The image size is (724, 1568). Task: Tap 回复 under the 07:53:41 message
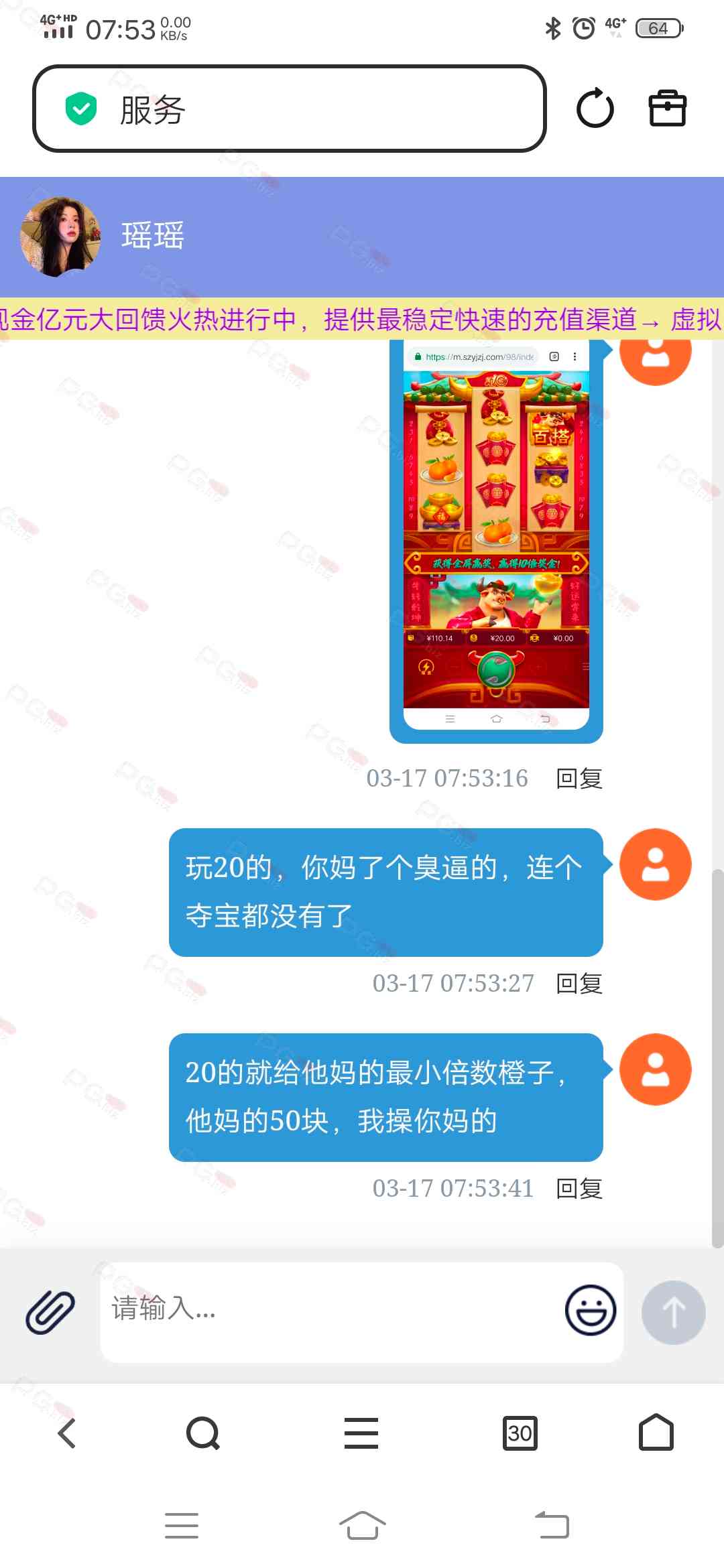coord(579,1189)
